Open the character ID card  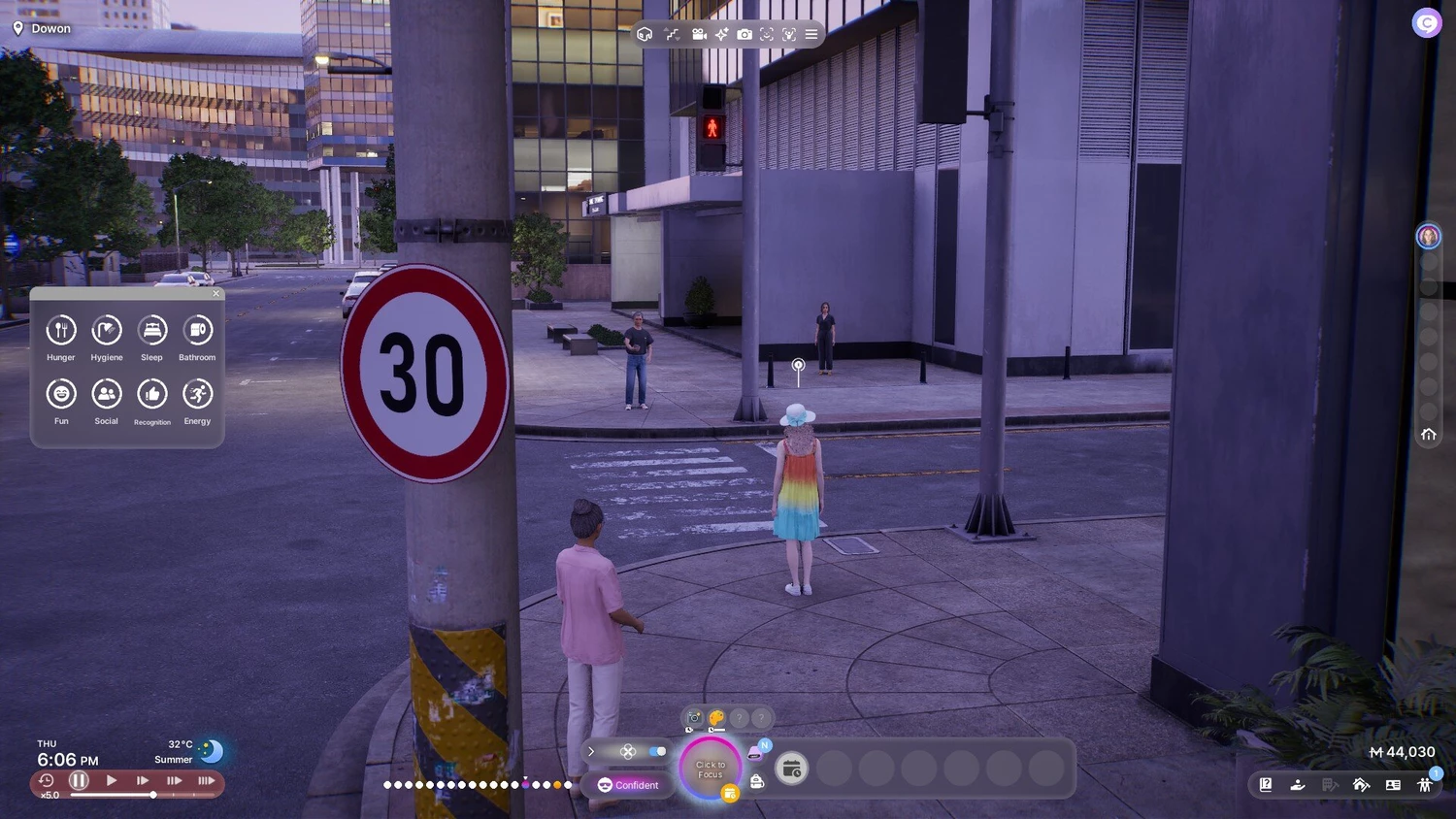[1393, 784]
